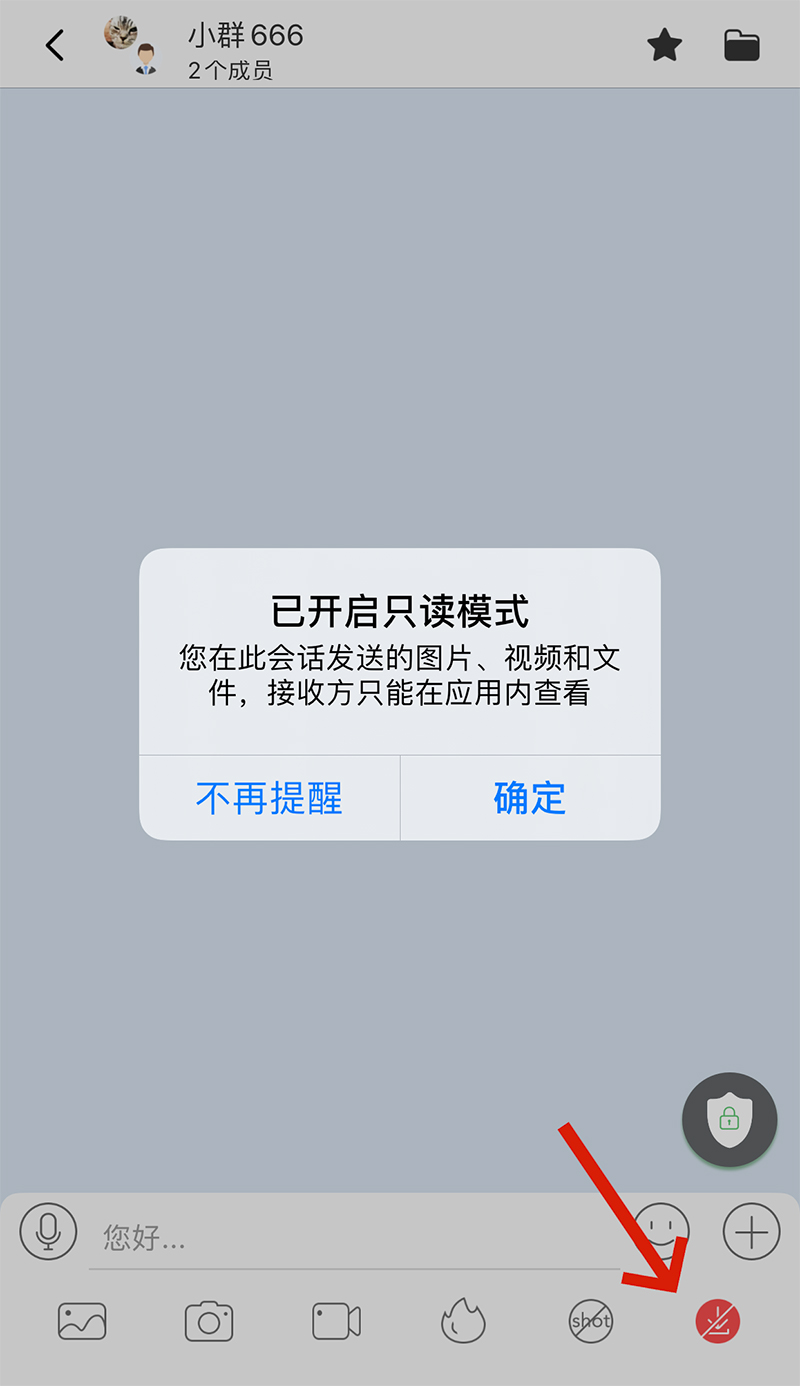Screen dimensions: 800x1386
Task: Tap 确定 to confirm read-only mode
Action: point(530,798)
